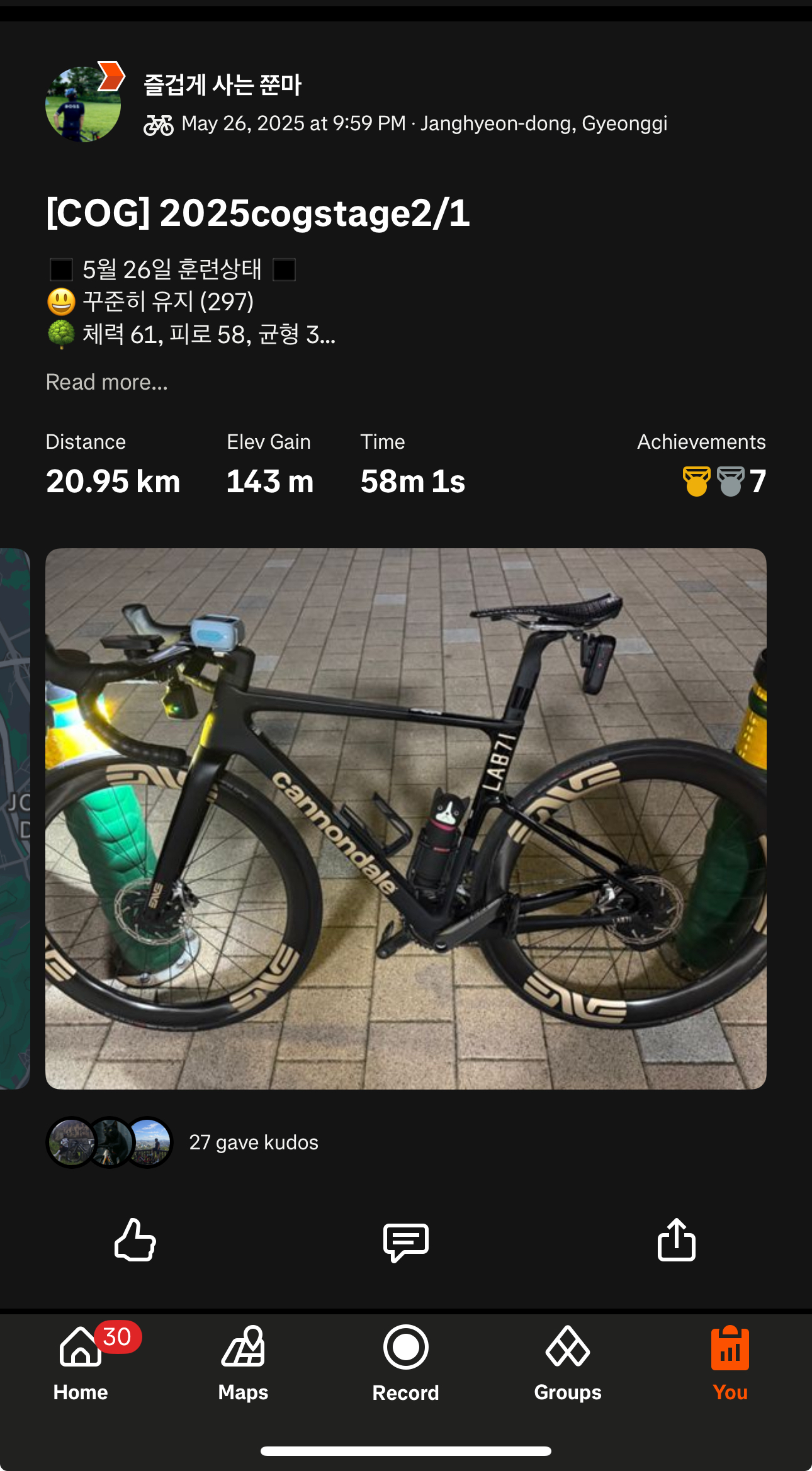Open the activity title [COG] 2025cogstage2/1
812x1471 pixels.
pyautogui.click(x=258, y=213)
